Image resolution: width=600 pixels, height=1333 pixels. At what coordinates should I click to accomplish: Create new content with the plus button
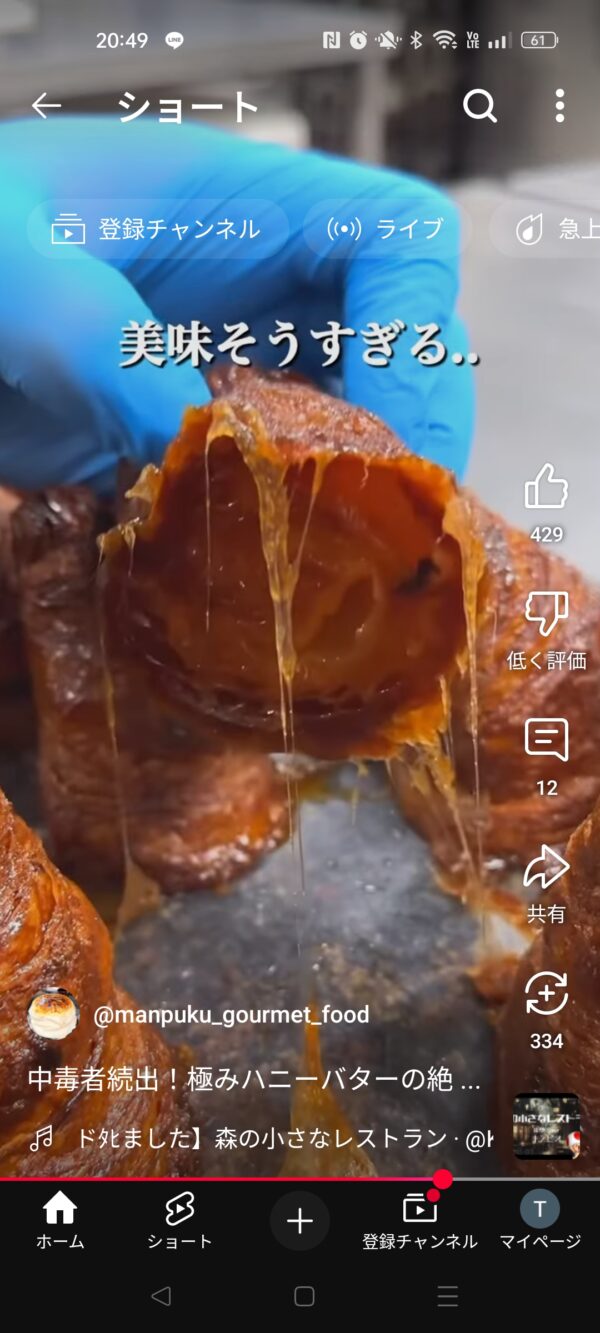[300, 1221]
